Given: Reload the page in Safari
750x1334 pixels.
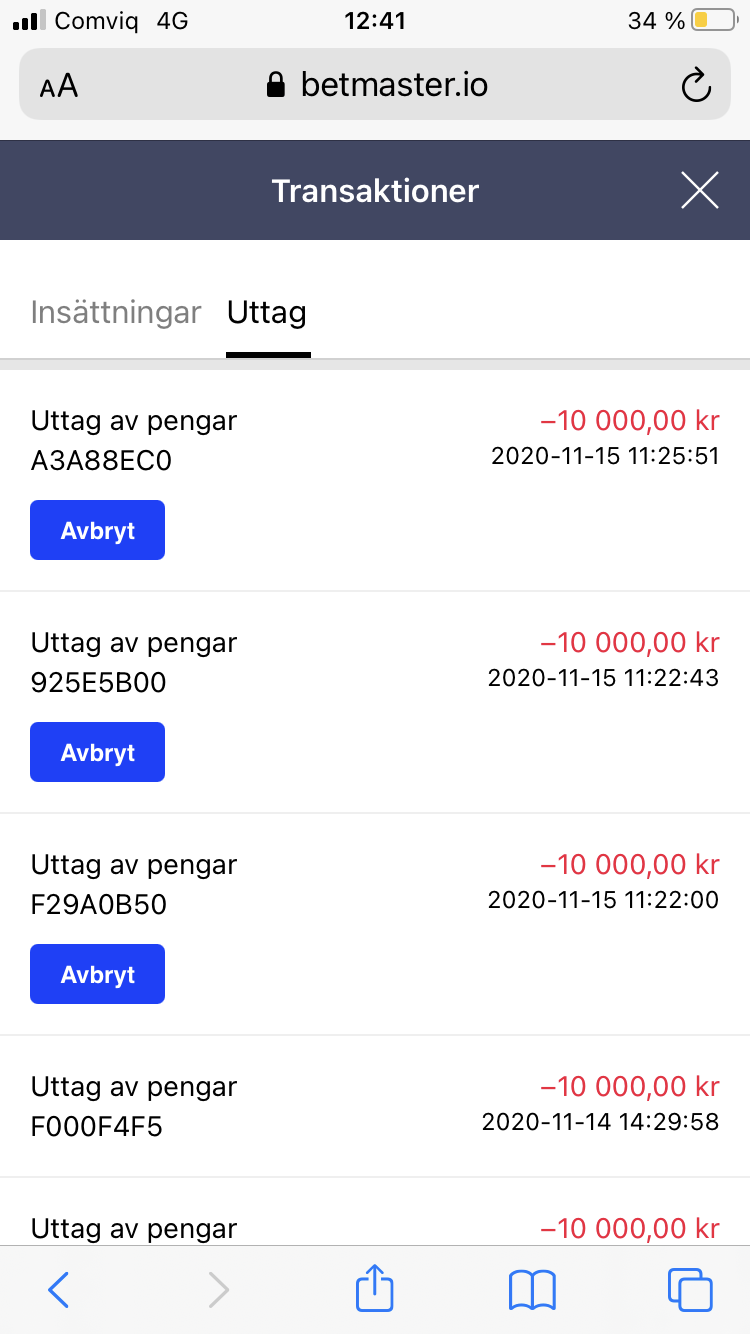Looking at the screenshot, I should (x=696, y=85).
